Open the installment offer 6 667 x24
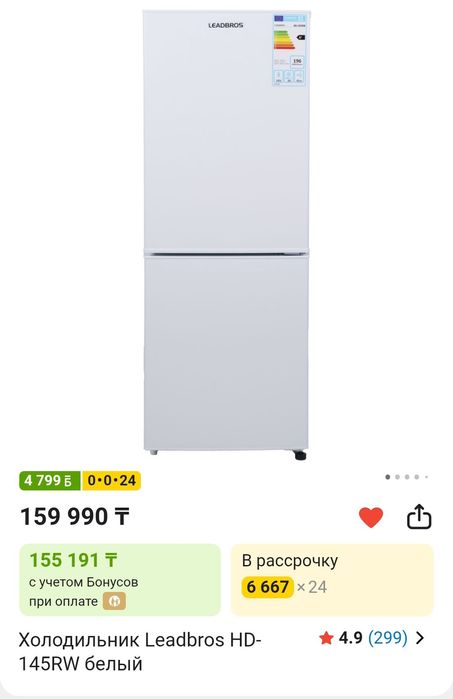This screenshot has width=453, height=699. coord(332,580)
